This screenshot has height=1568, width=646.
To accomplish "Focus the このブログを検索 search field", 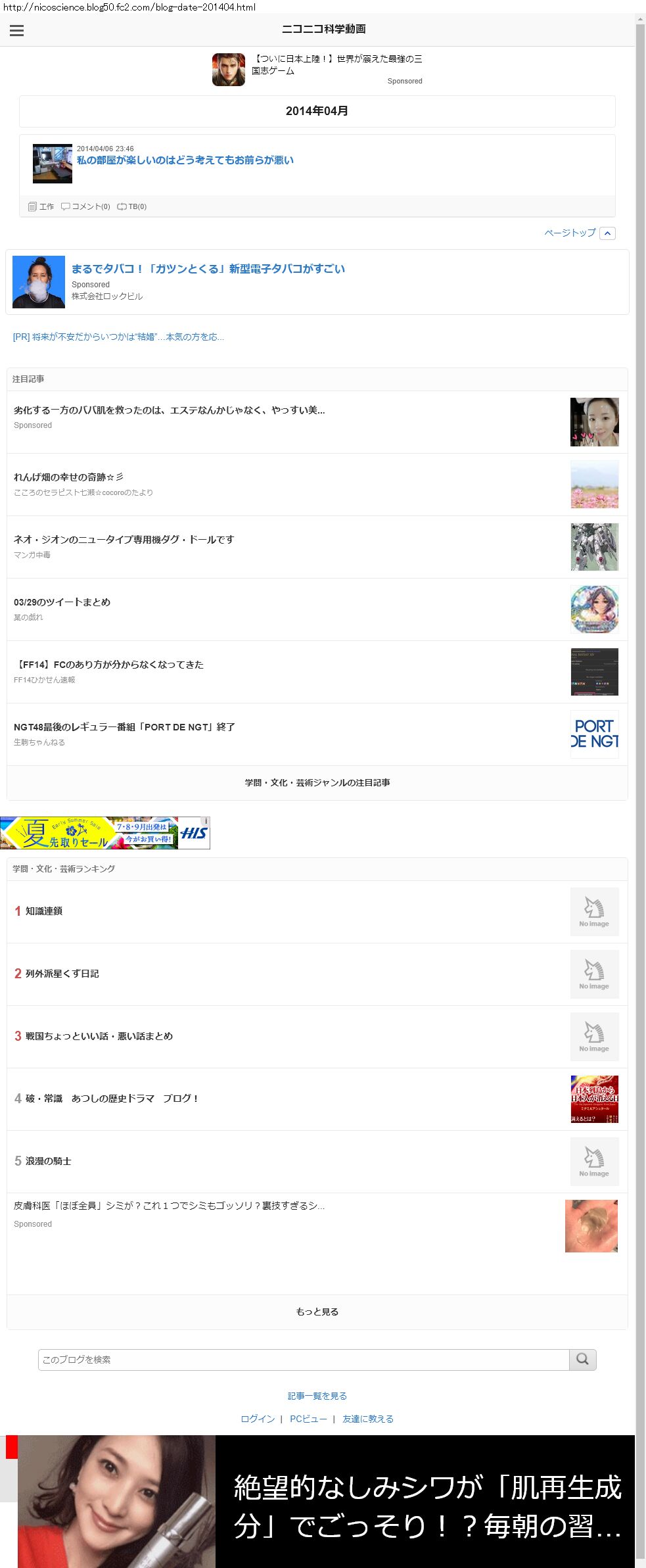I will [302, 1360].
